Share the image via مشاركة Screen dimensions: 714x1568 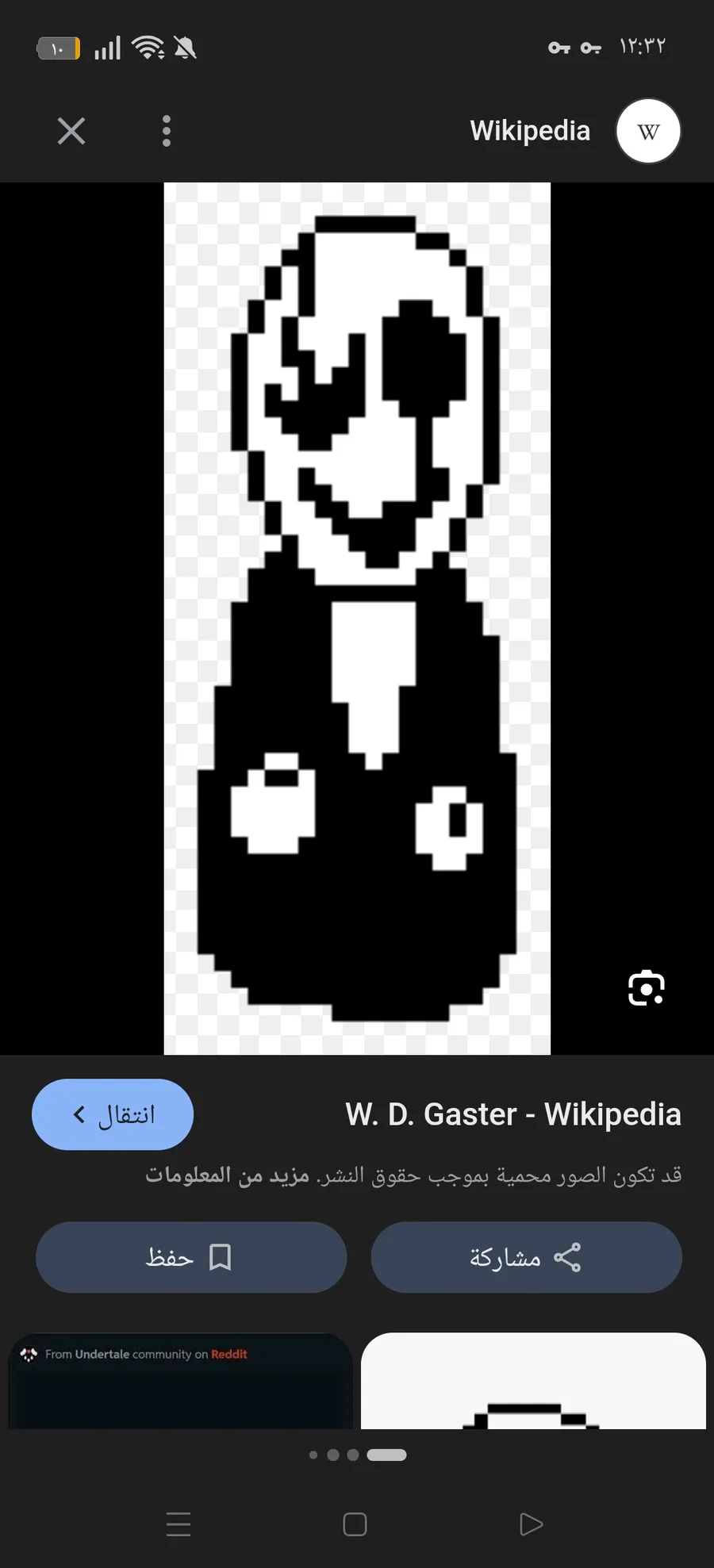[x=526, y=1257]
